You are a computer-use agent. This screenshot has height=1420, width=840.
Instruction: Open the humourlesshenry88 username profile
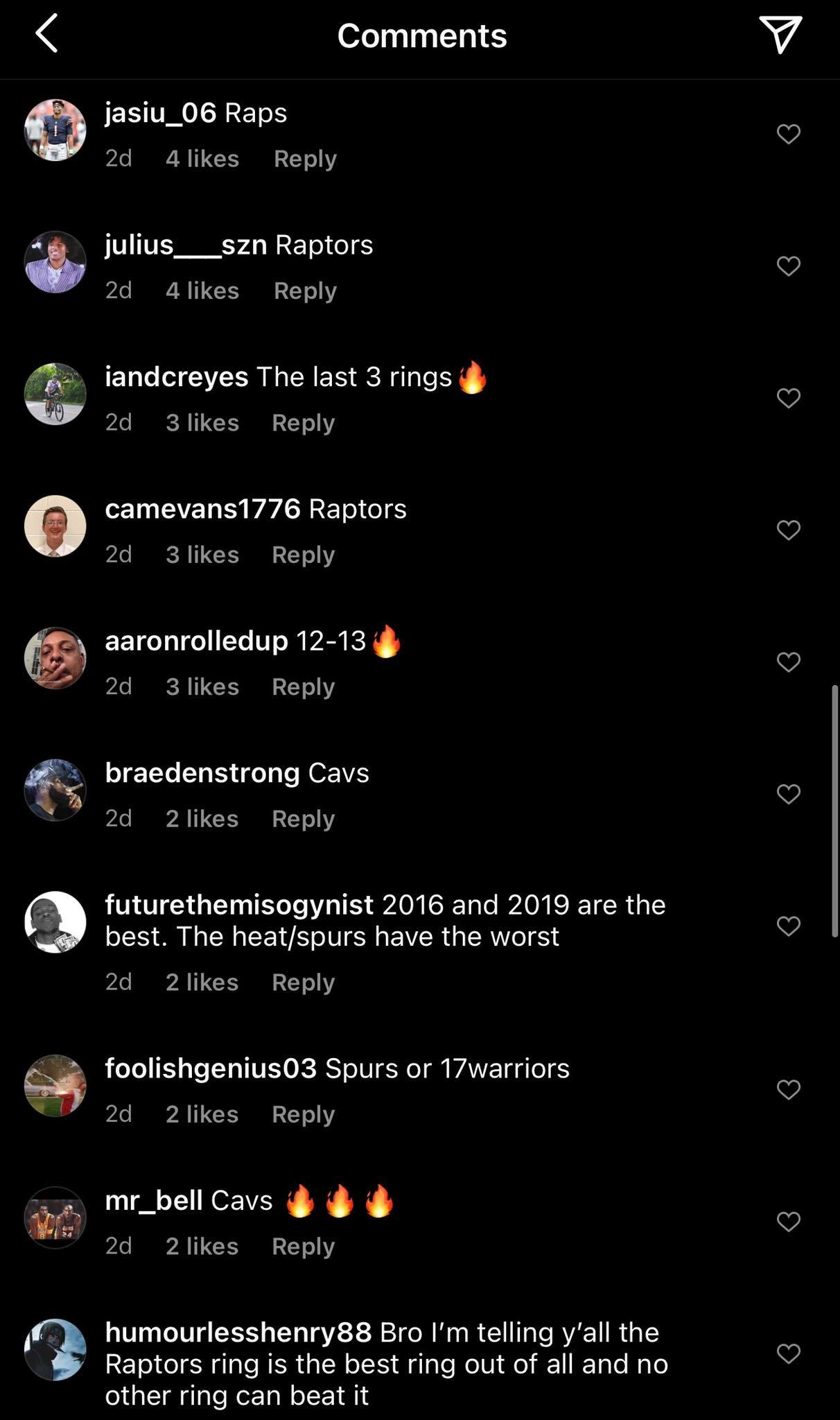pyautogui.click(x=238, y=1332)
